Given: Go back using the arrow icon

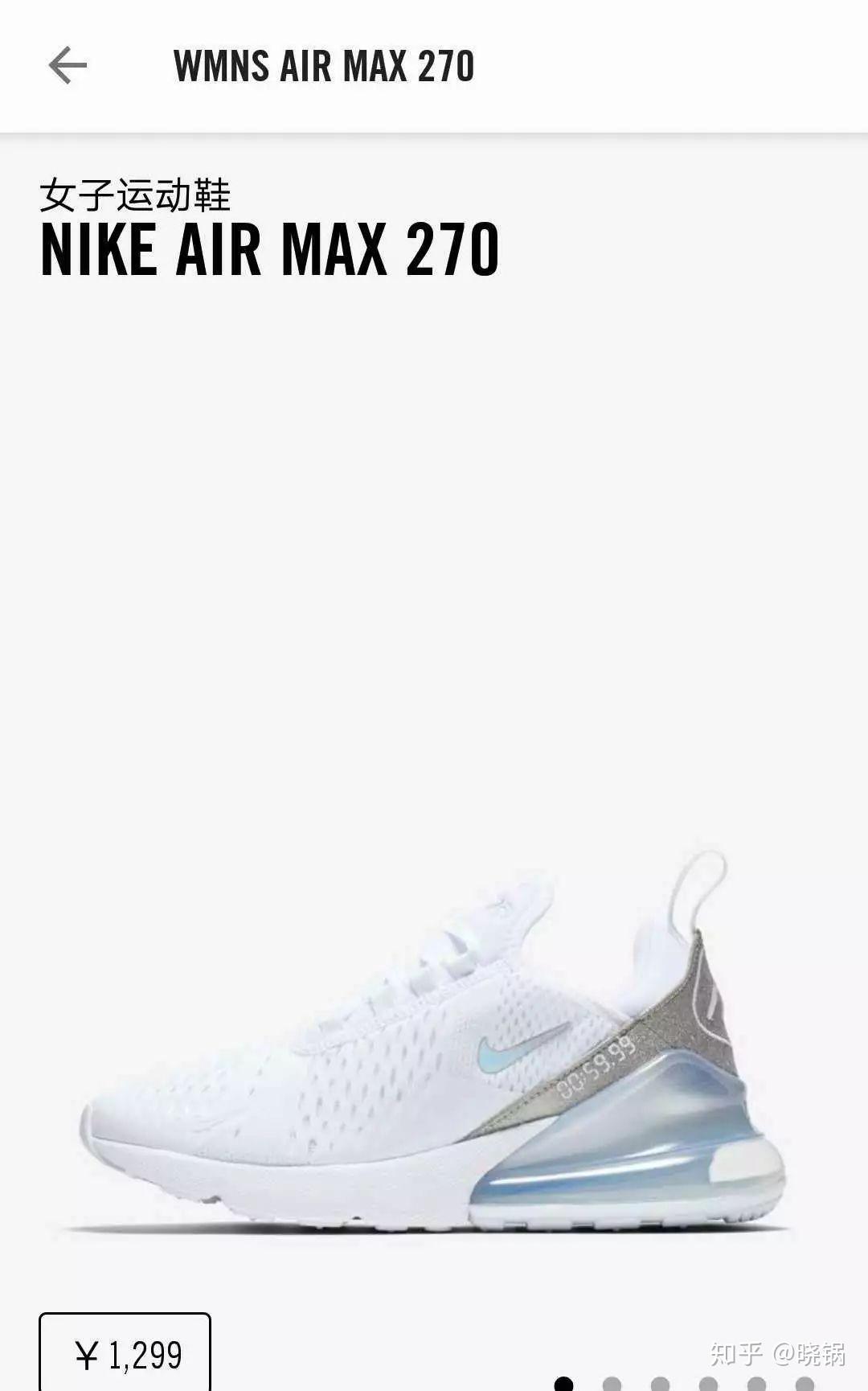Looking at the screenshot, I should pyautogui.click(x=68, y=65).
